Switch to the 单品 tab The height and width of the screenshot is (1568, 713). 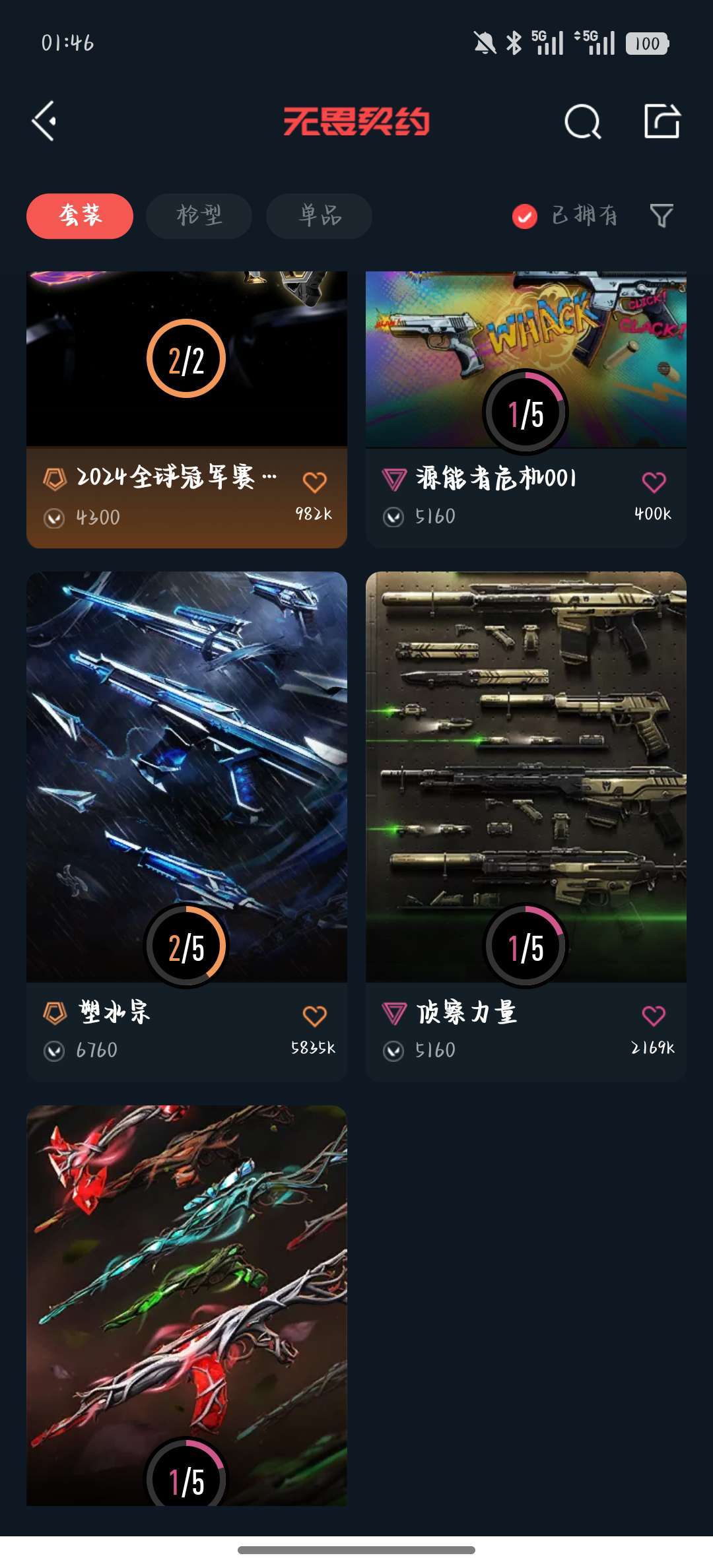[x=318, y=215]
